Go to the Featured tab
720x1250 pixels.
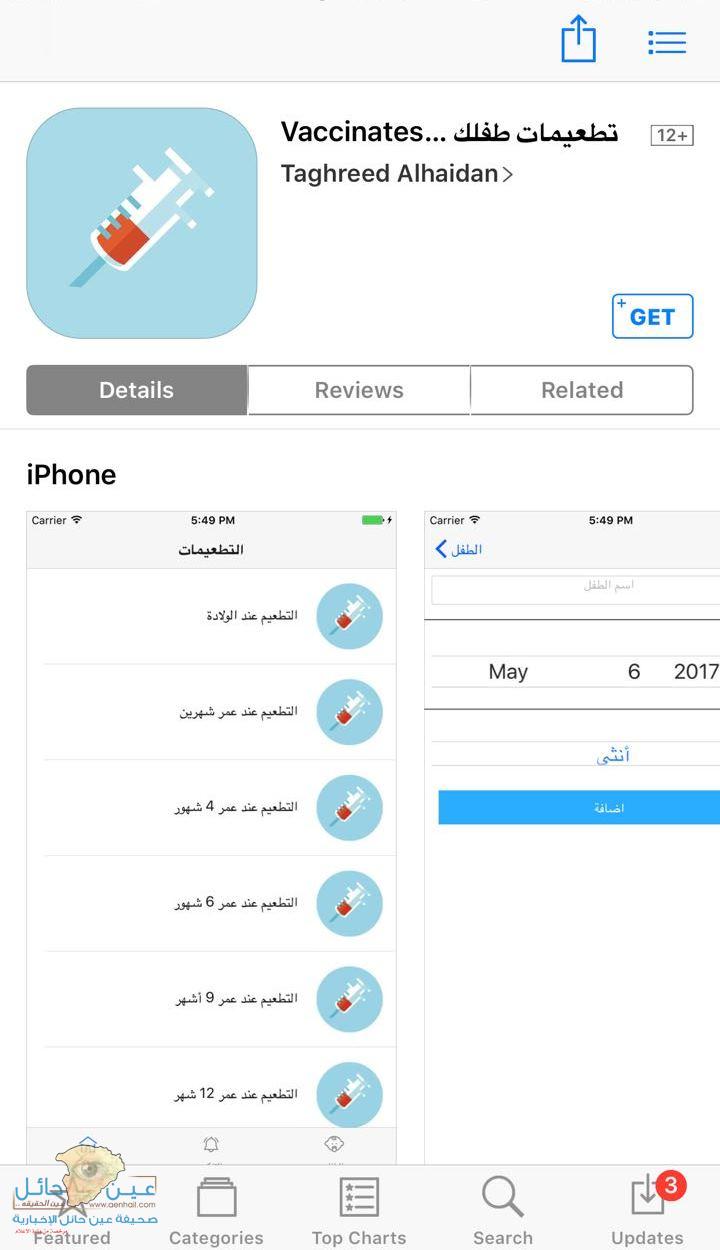[72, 1208]
